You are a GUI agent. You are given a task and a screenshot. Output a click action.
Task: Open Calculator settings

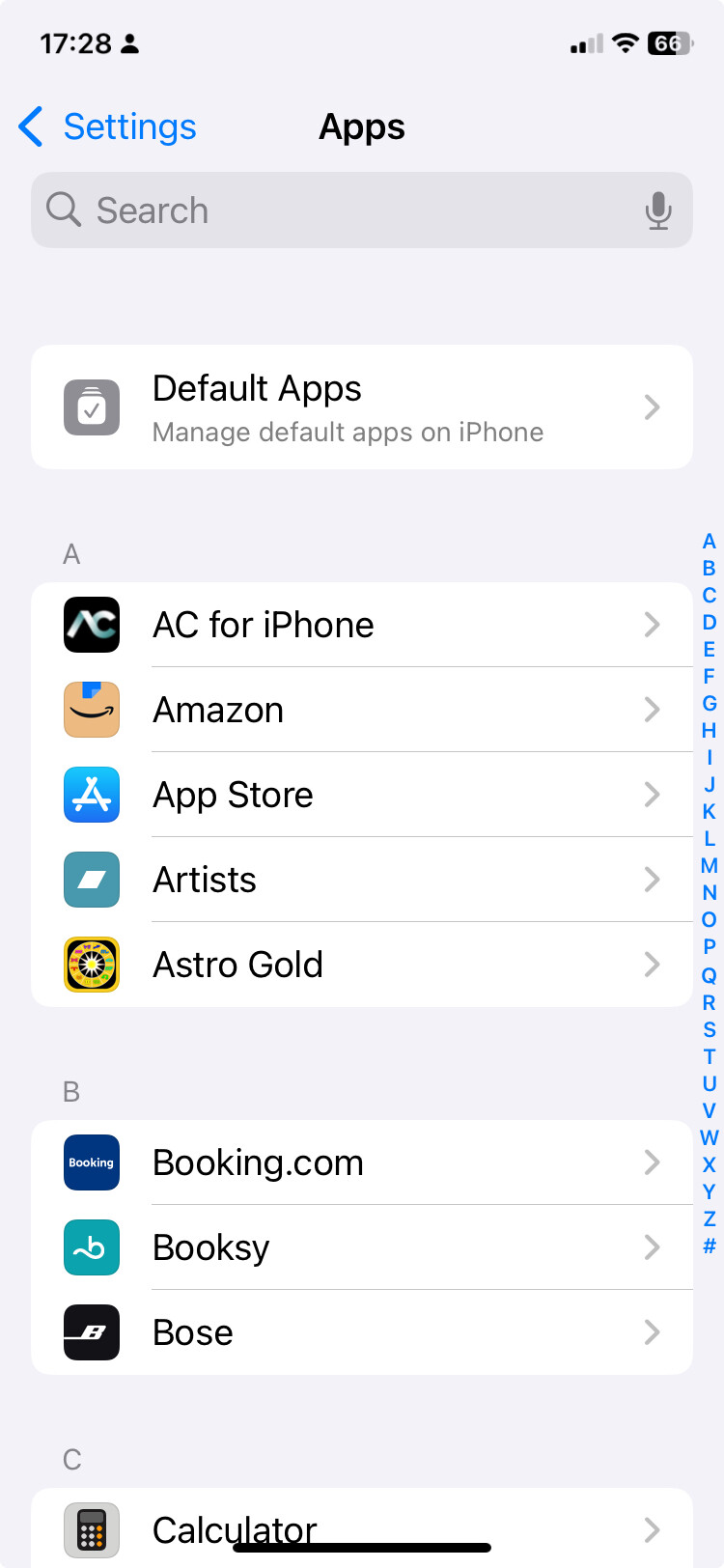pos(362,1529)
